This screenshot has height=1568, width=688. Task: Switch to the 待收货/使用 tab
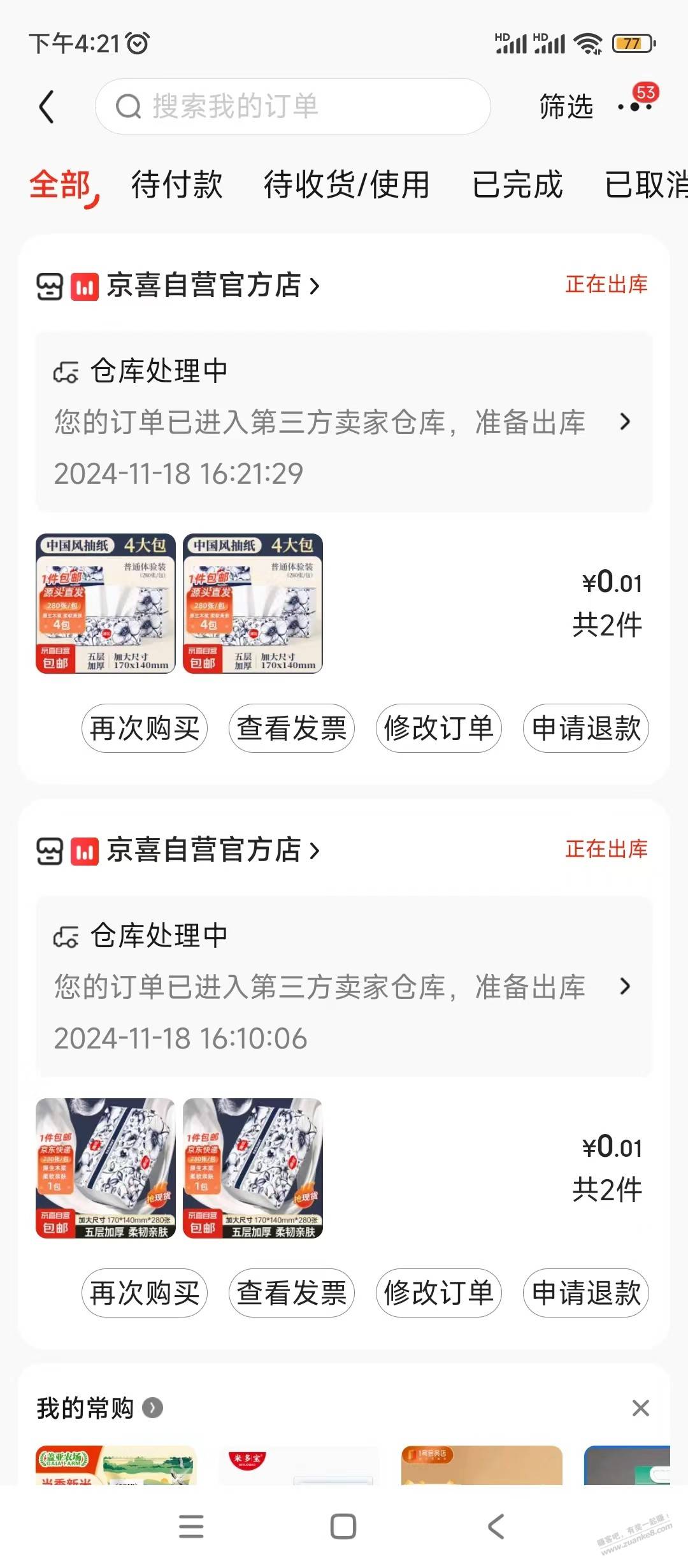tap(347, 185)
